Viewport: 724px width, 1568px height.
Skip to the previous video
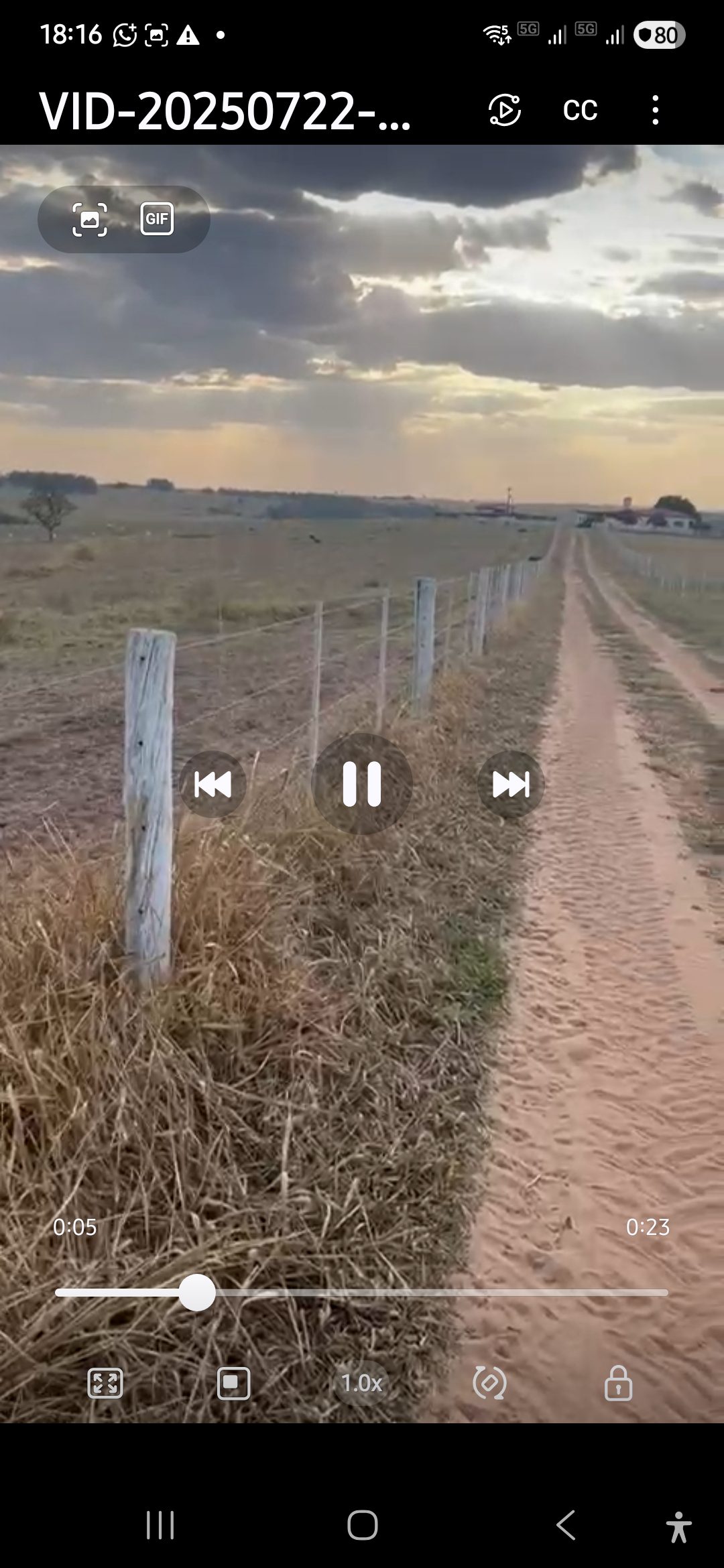[213, 784]
